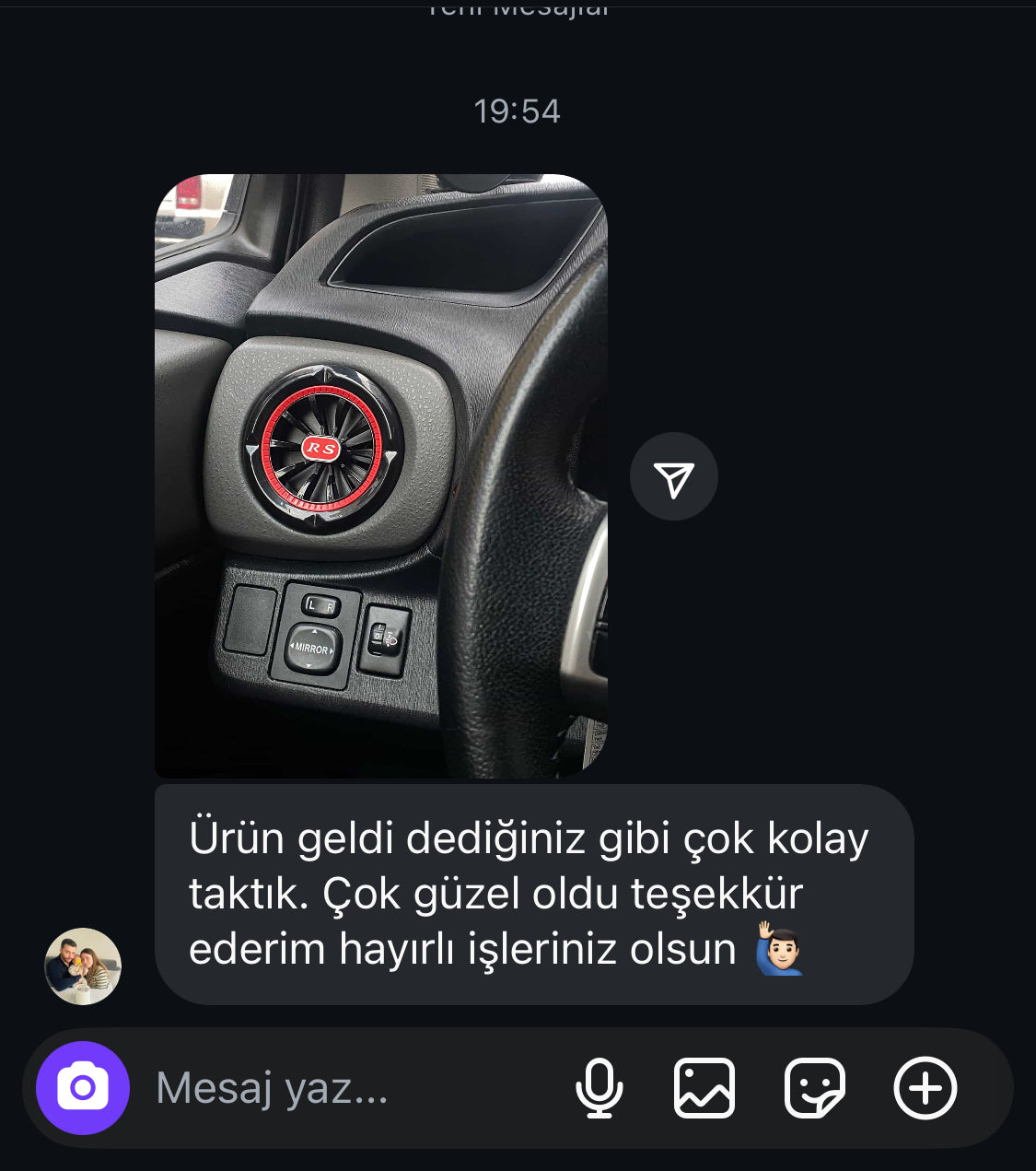Open more options with the plus icon

[x=925, y=1088]
